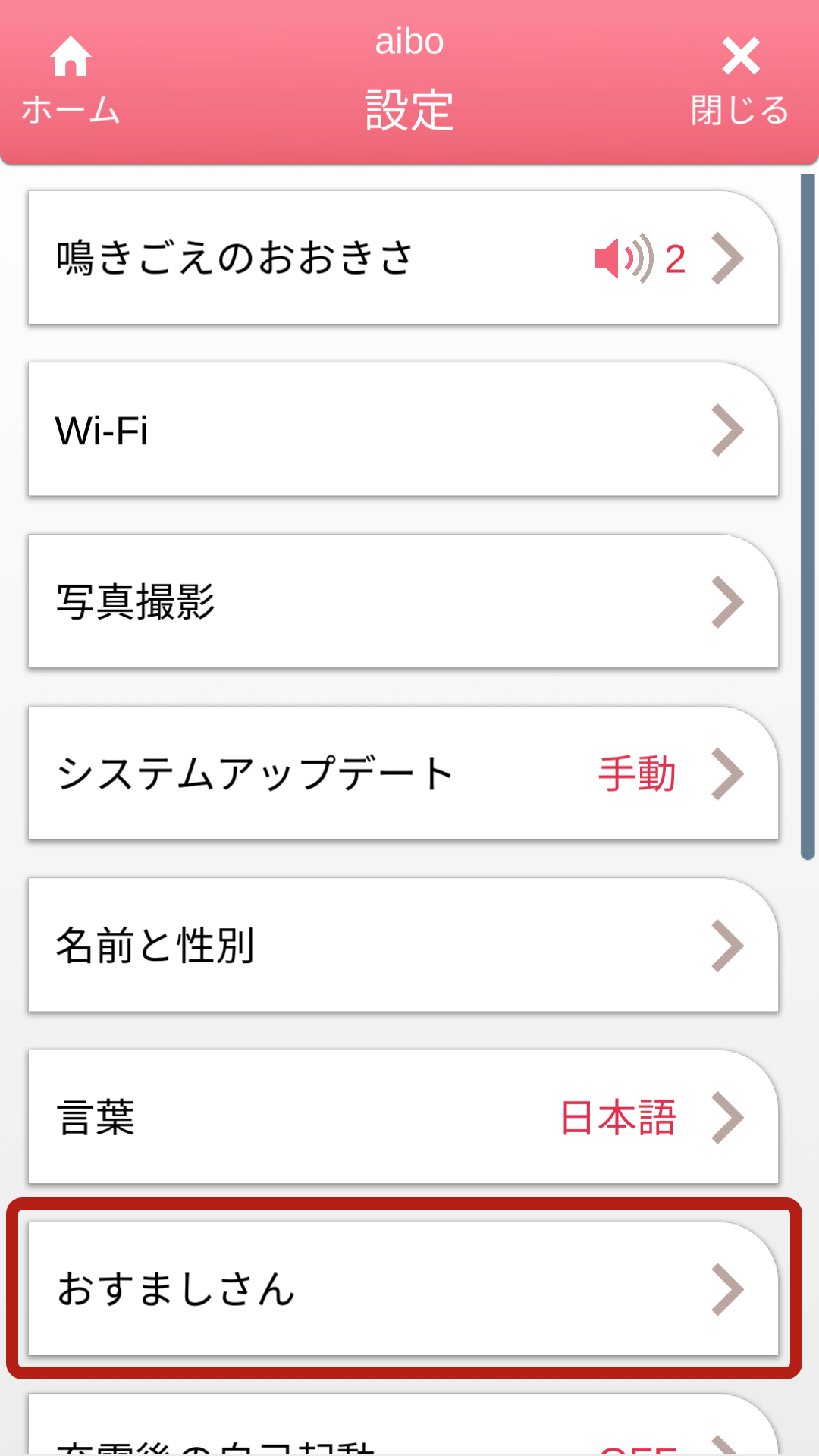Close settings with the 閉じる button
Viewport: 819px width, 1456px height.
740,80
